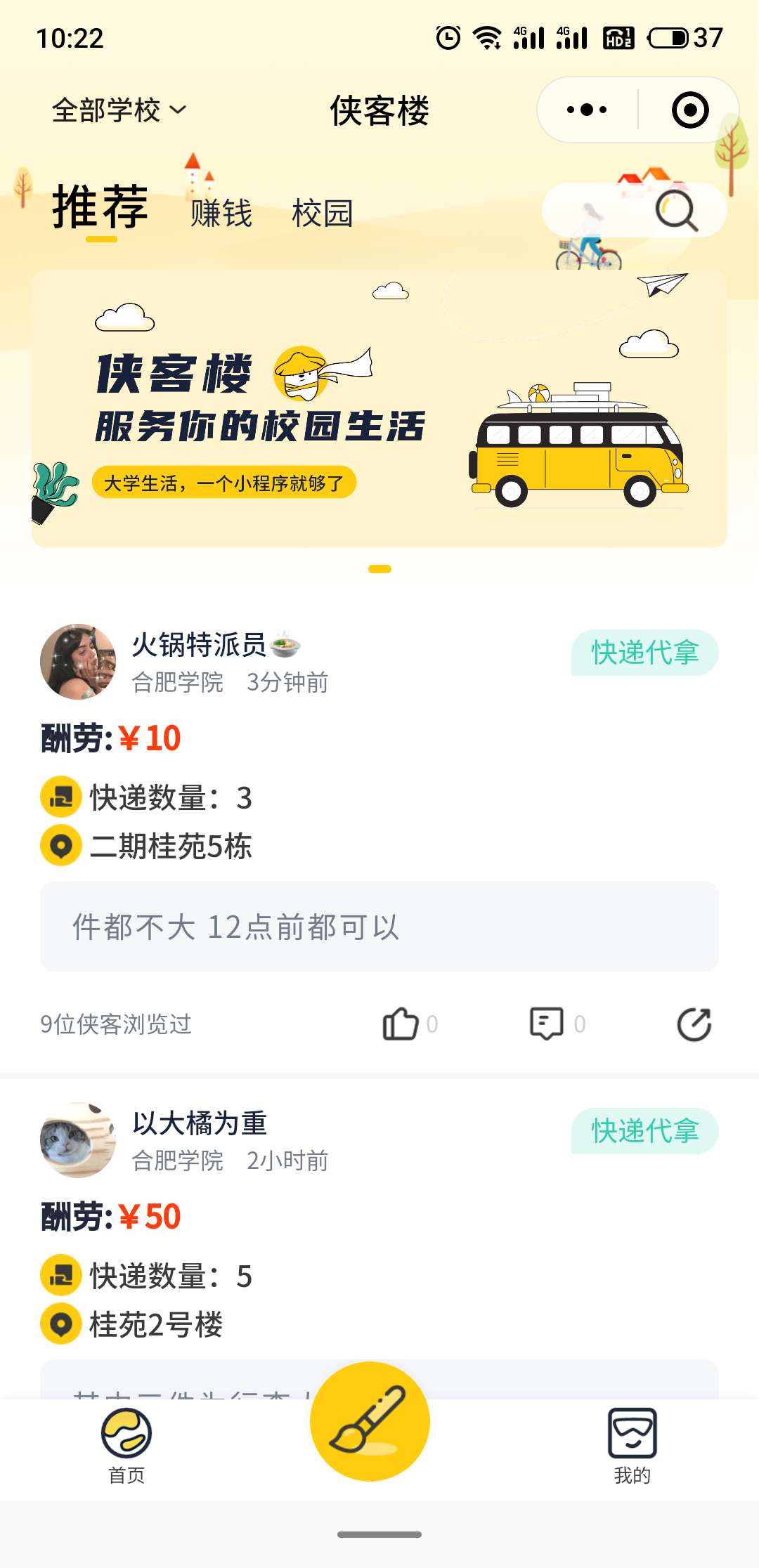Open the 侠客楼 campus life banner

[379, 408]
